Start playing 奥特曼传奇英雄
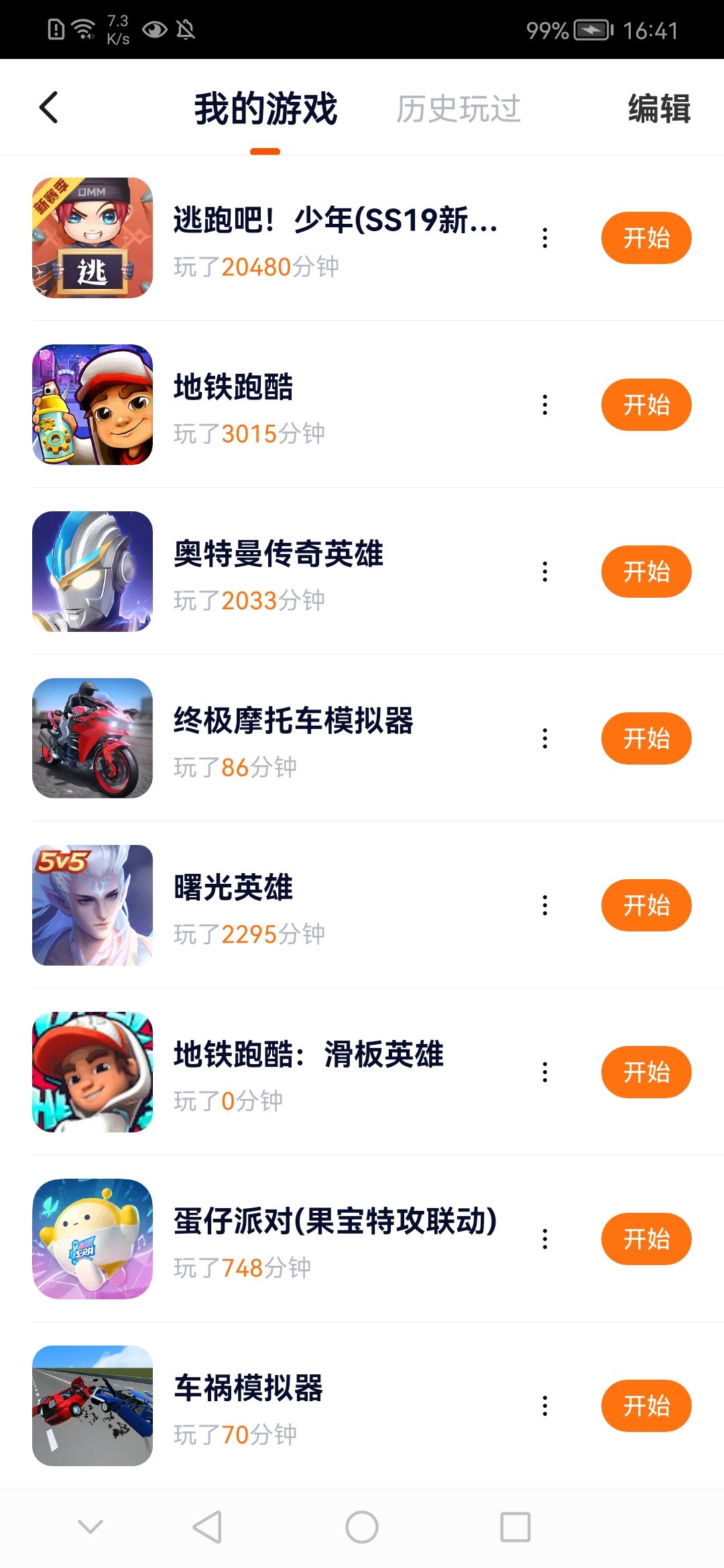 [x=646, y=572]
